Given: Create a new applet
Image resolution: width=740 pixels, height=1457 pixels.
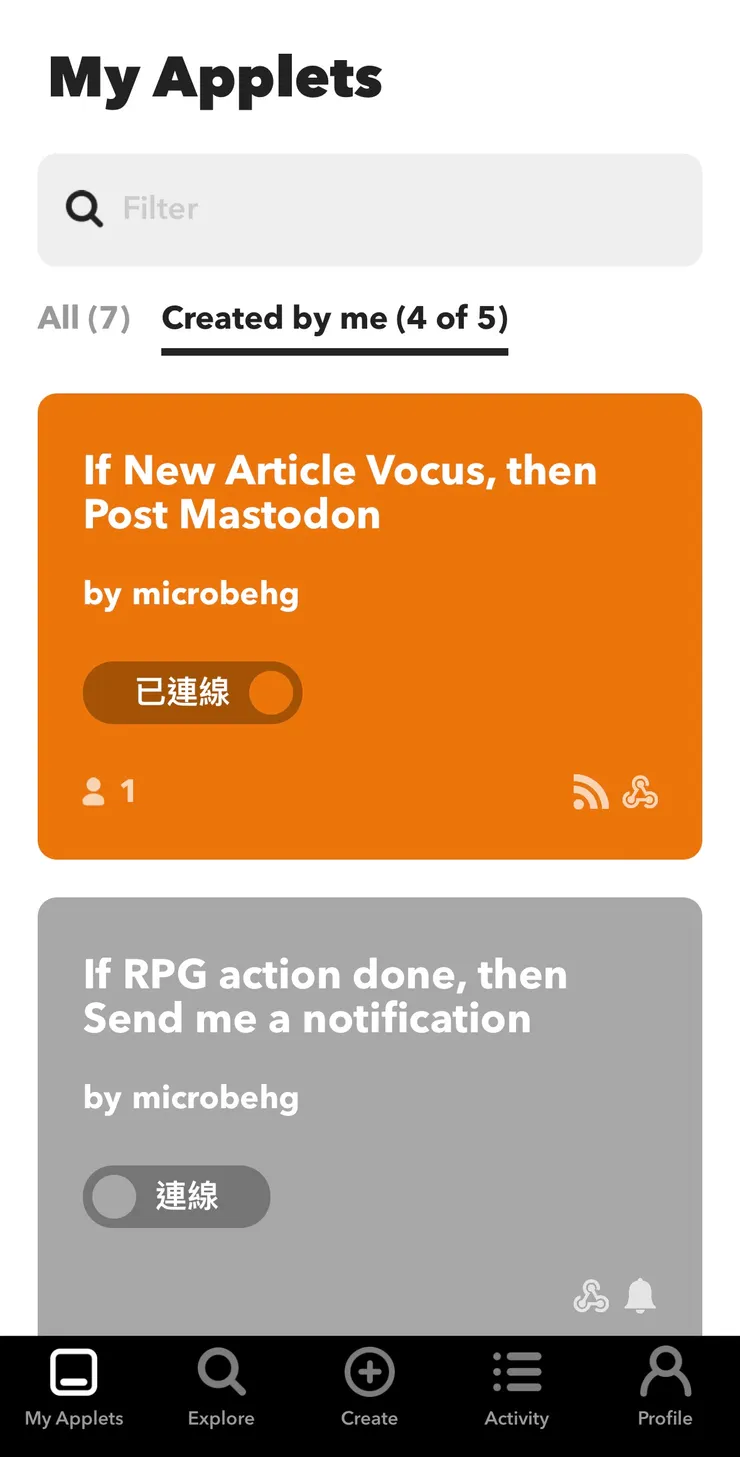Looking at the screenshot, I should click(x=369, y=1389).
